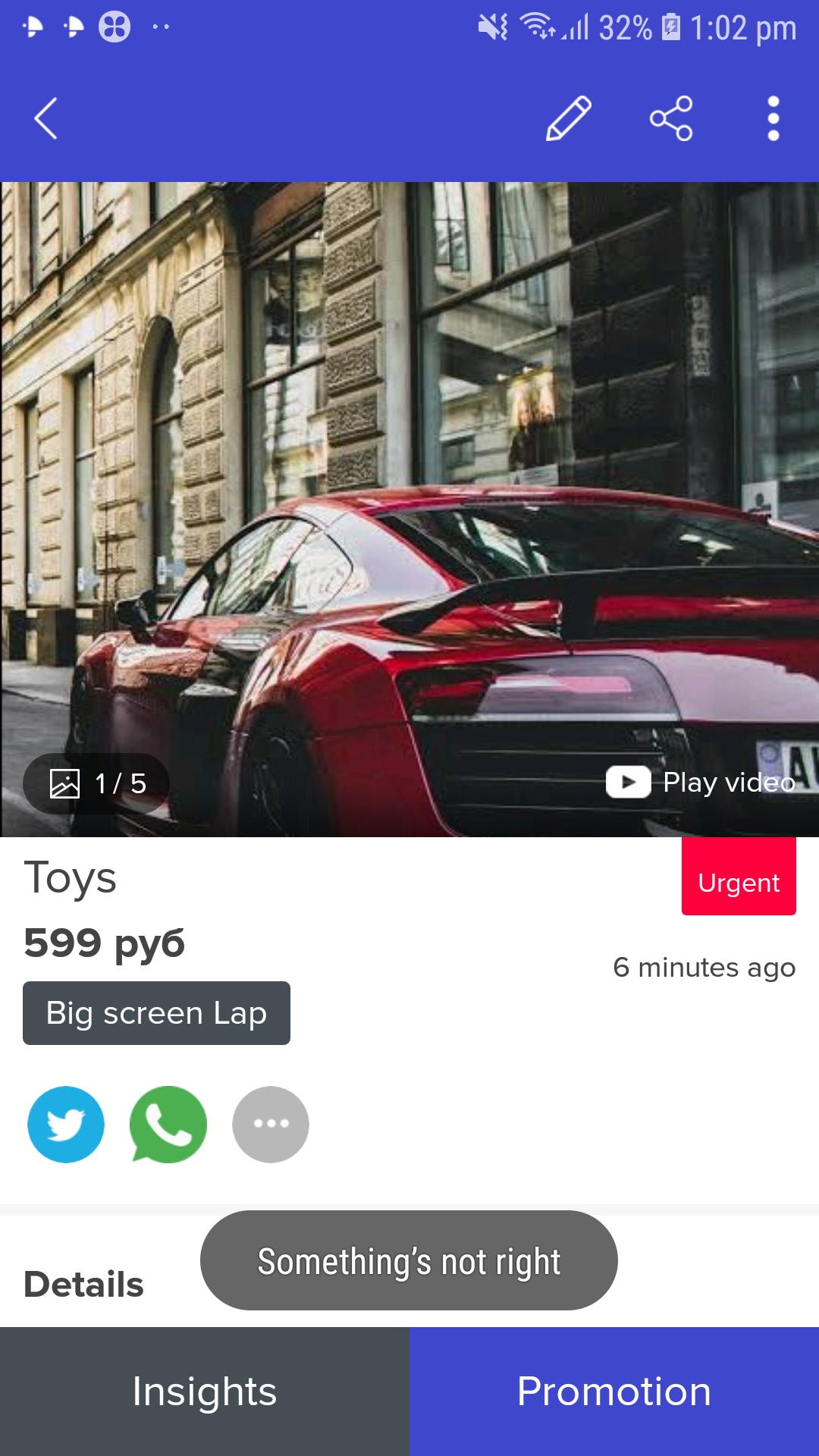819x1456 pixels.
Task: Play video of the listing
Action: coord(701,782)
